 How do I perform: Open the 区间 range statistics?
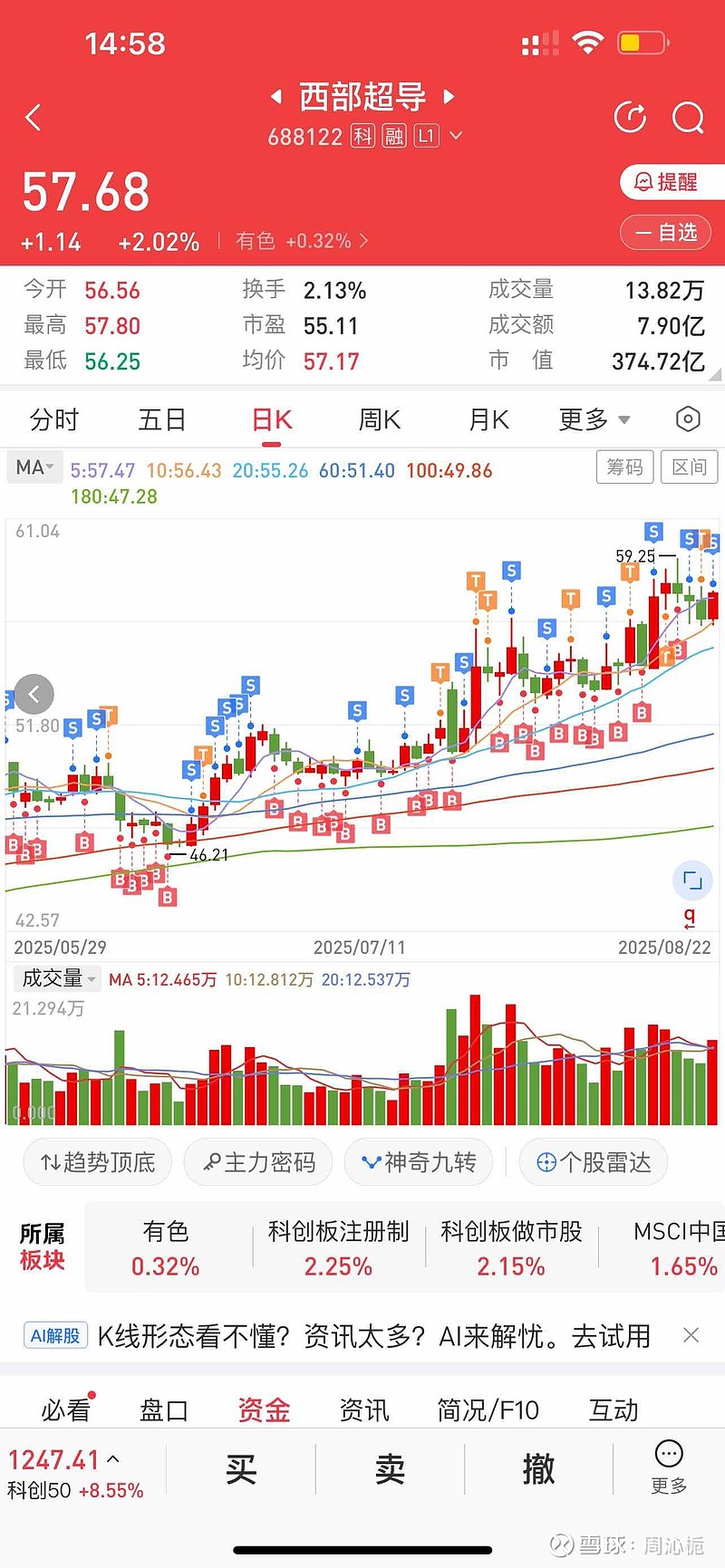click(x=690, y=467)
